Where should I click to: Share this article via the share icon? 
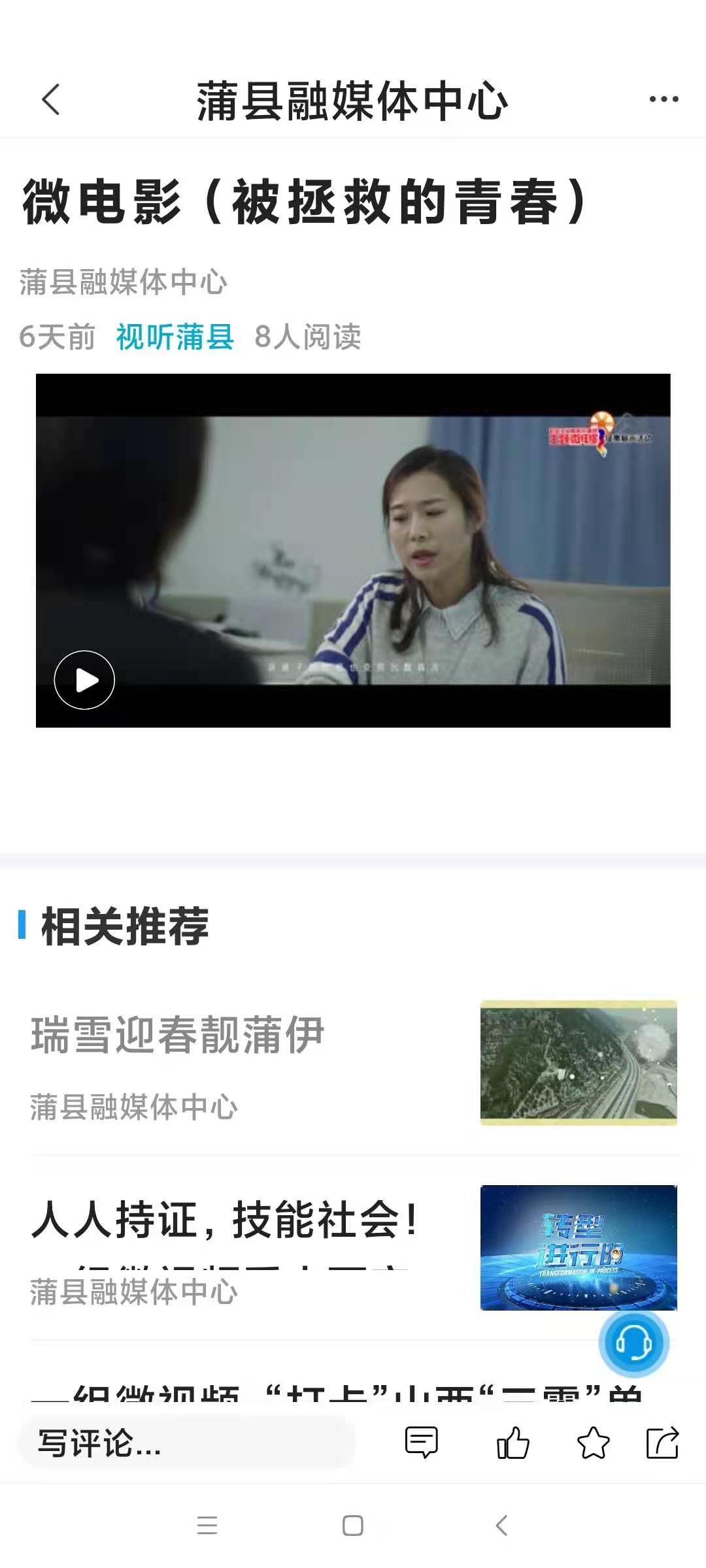click(x=662, y=1443)
